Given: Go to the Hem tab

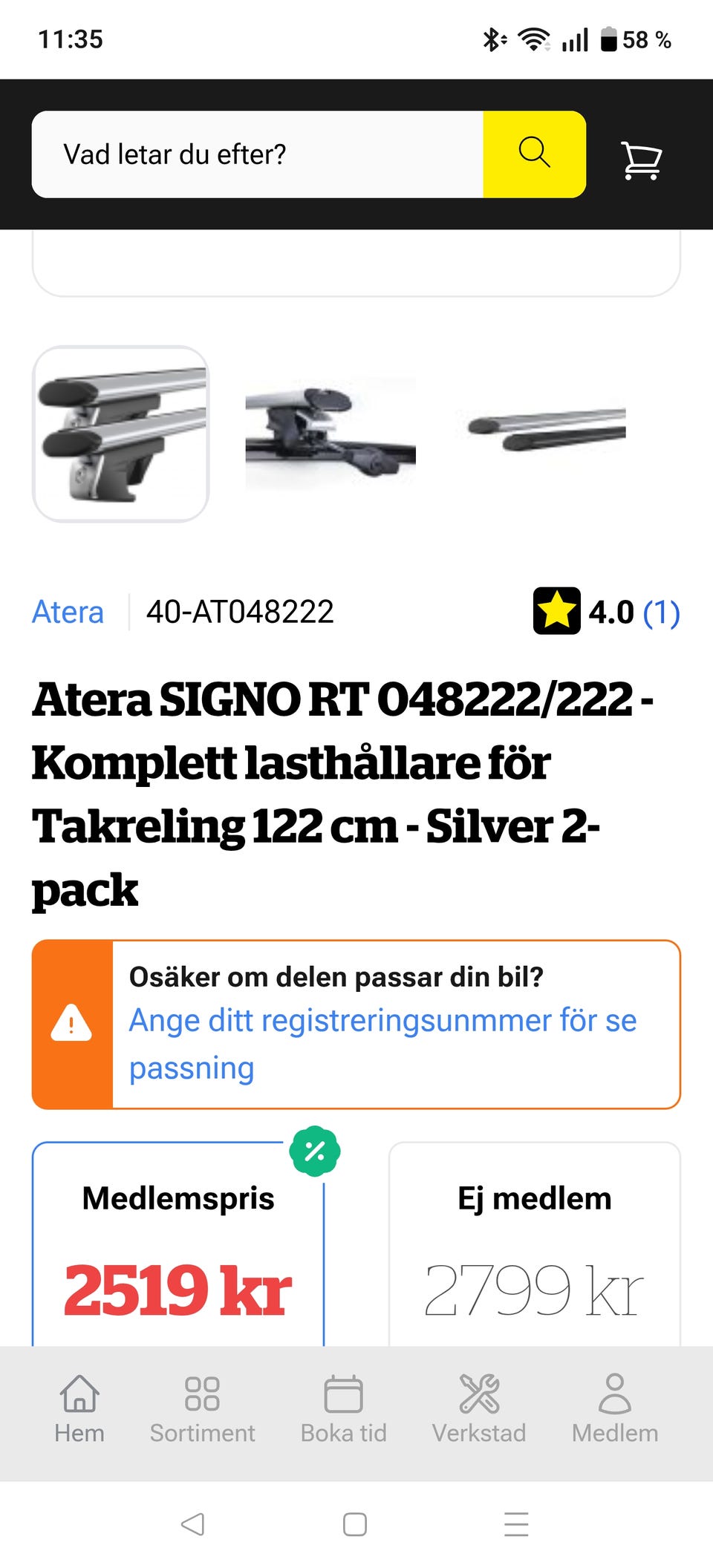Looking at the screenshot, I should (x=79, y=1409).
